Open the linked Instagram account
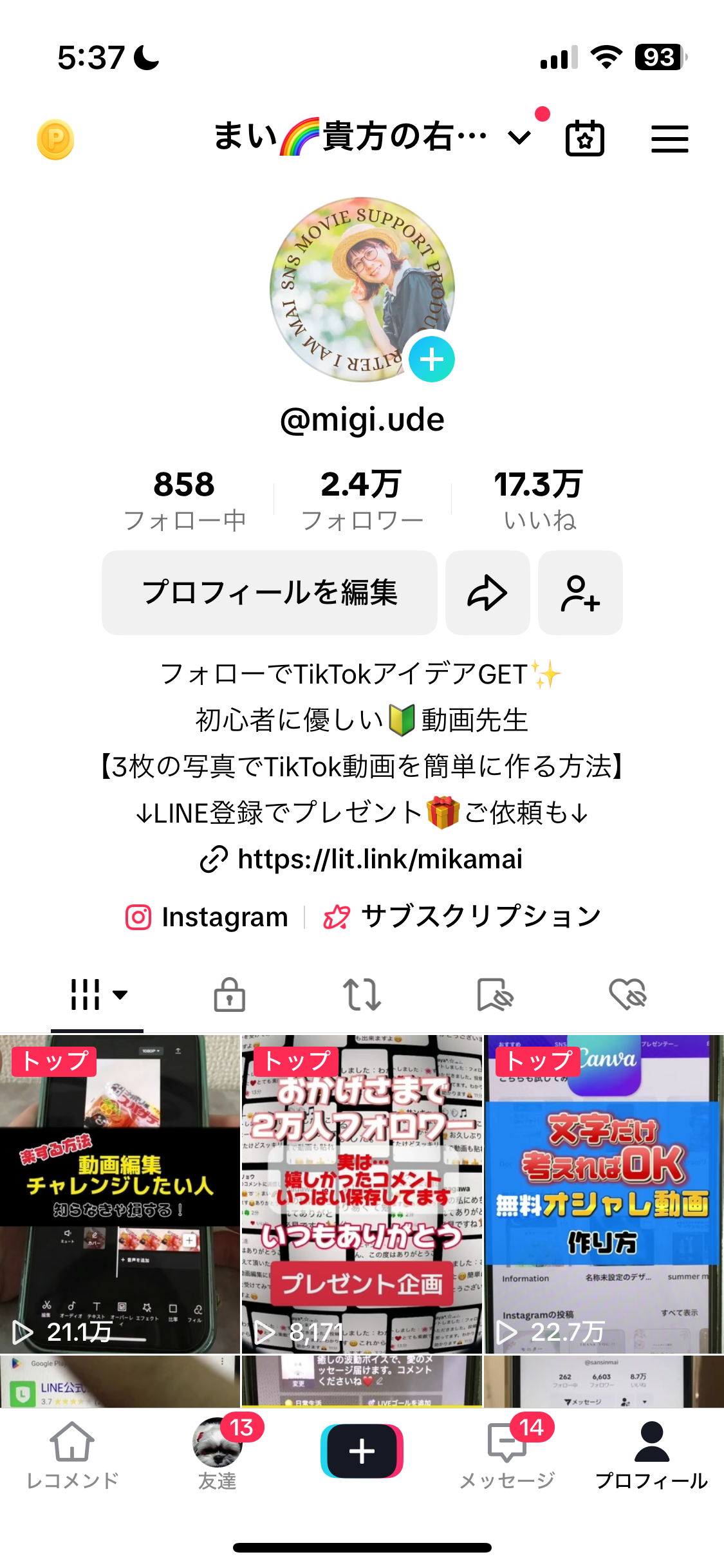Screen dimensions: 724x1568 [x=207, y=917]
